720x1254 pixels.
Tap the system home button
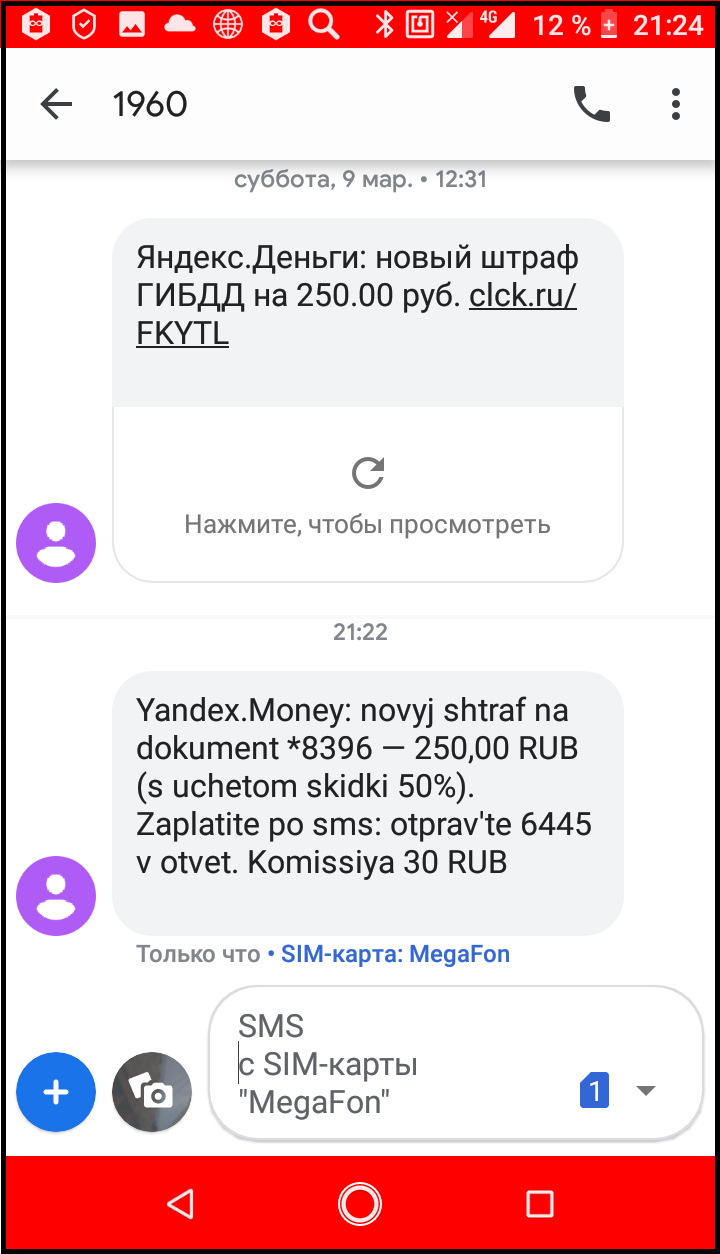click(359, 1204)
